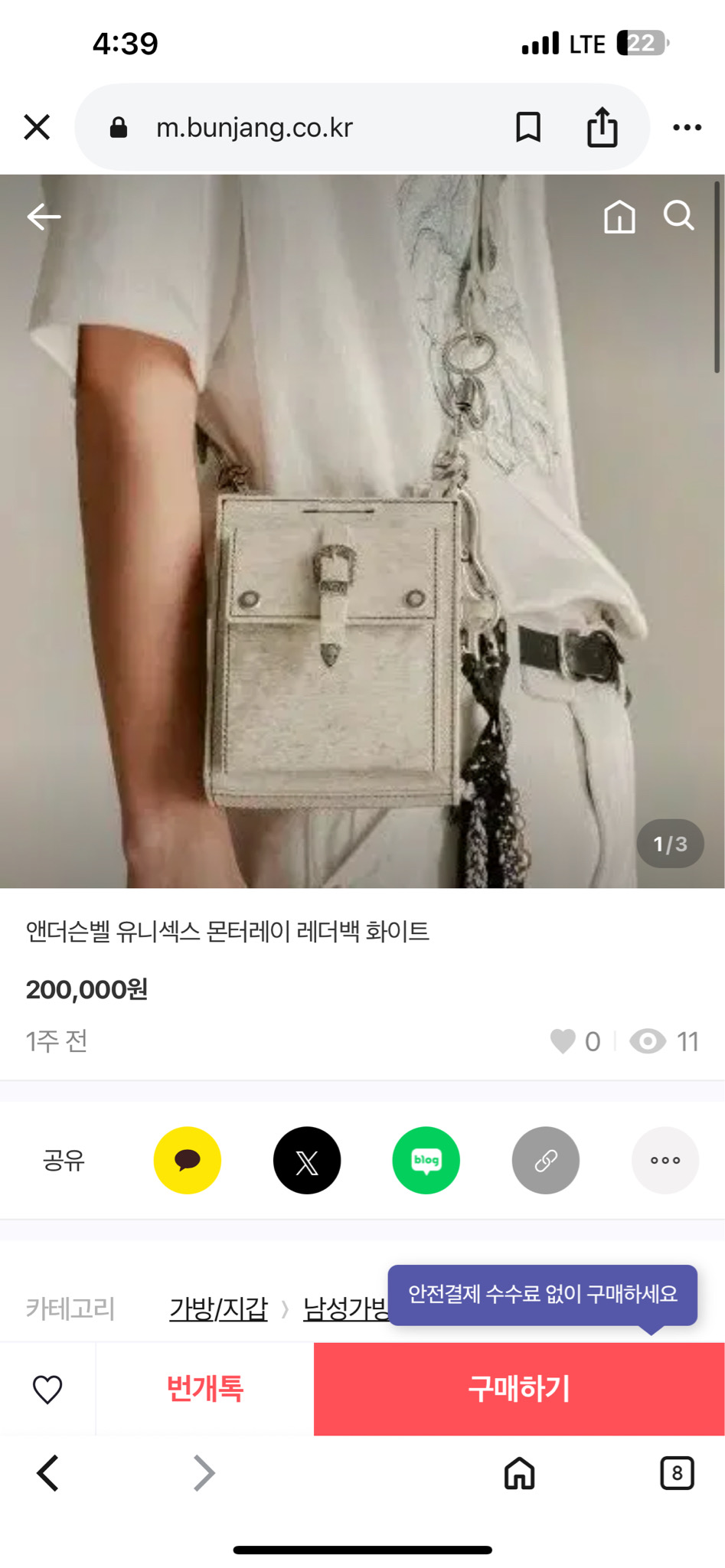725x1568 pixels.
Task: Open the browser overflow menu (three dots)
Action: (x=687, y=127)
